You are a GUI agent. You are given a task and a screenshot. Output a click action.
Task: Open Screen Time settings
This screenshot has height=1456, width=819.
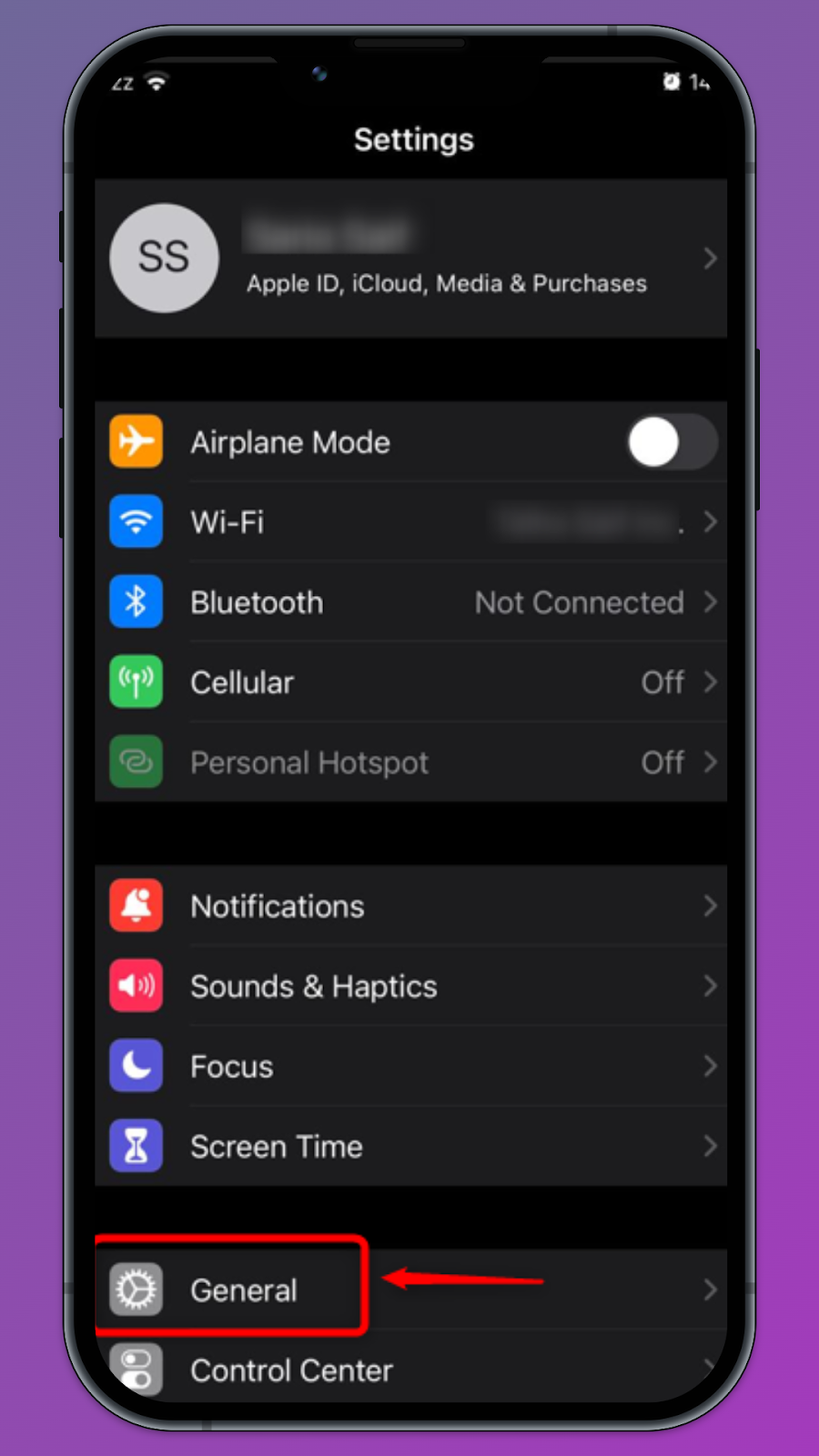click(x=409, y=1147)
